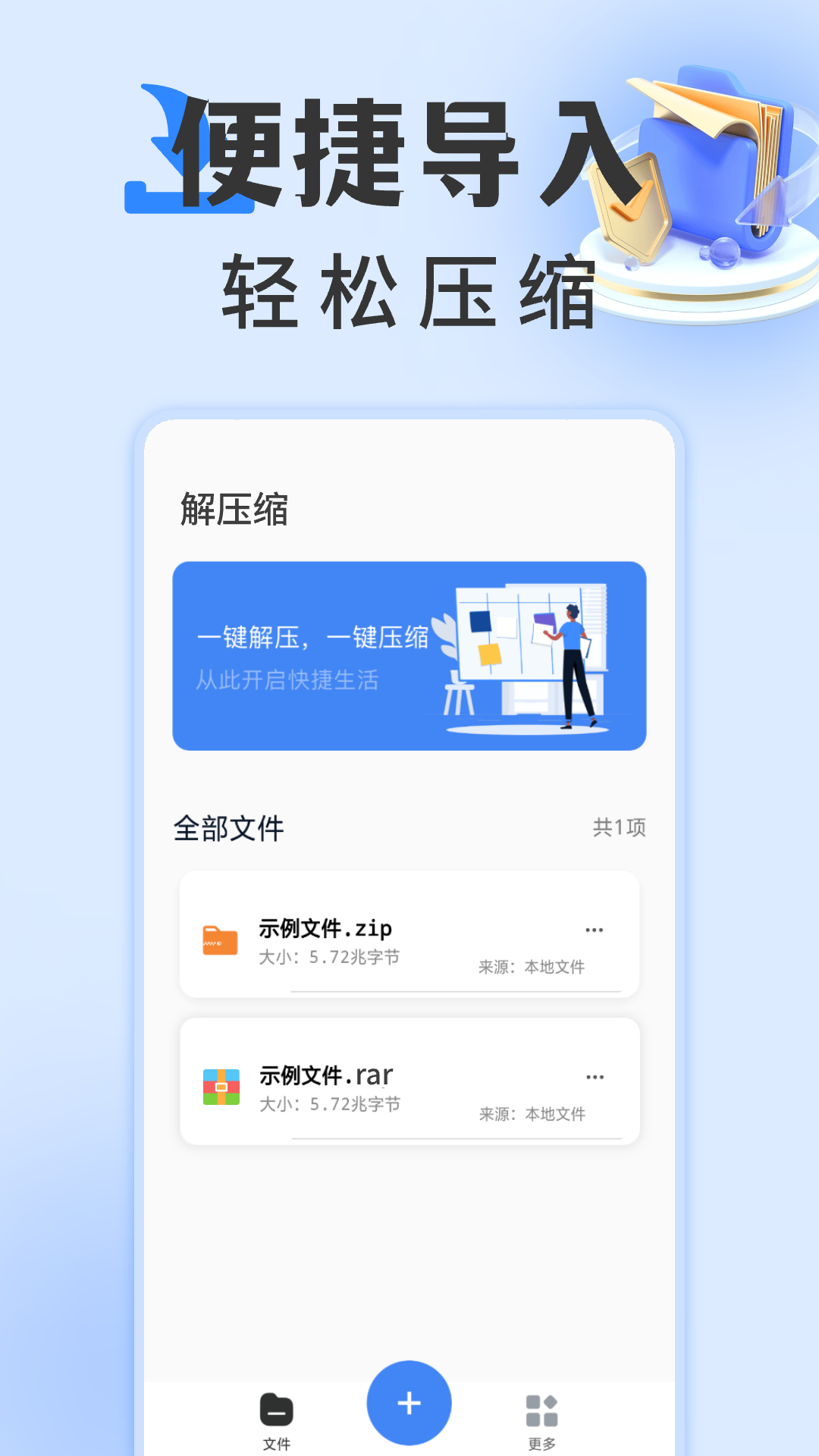The height and width of the screenshot is (1456, 819).
Task: Open the three-dot menu for 示例文件.rar
Action: click(595, 1076)
